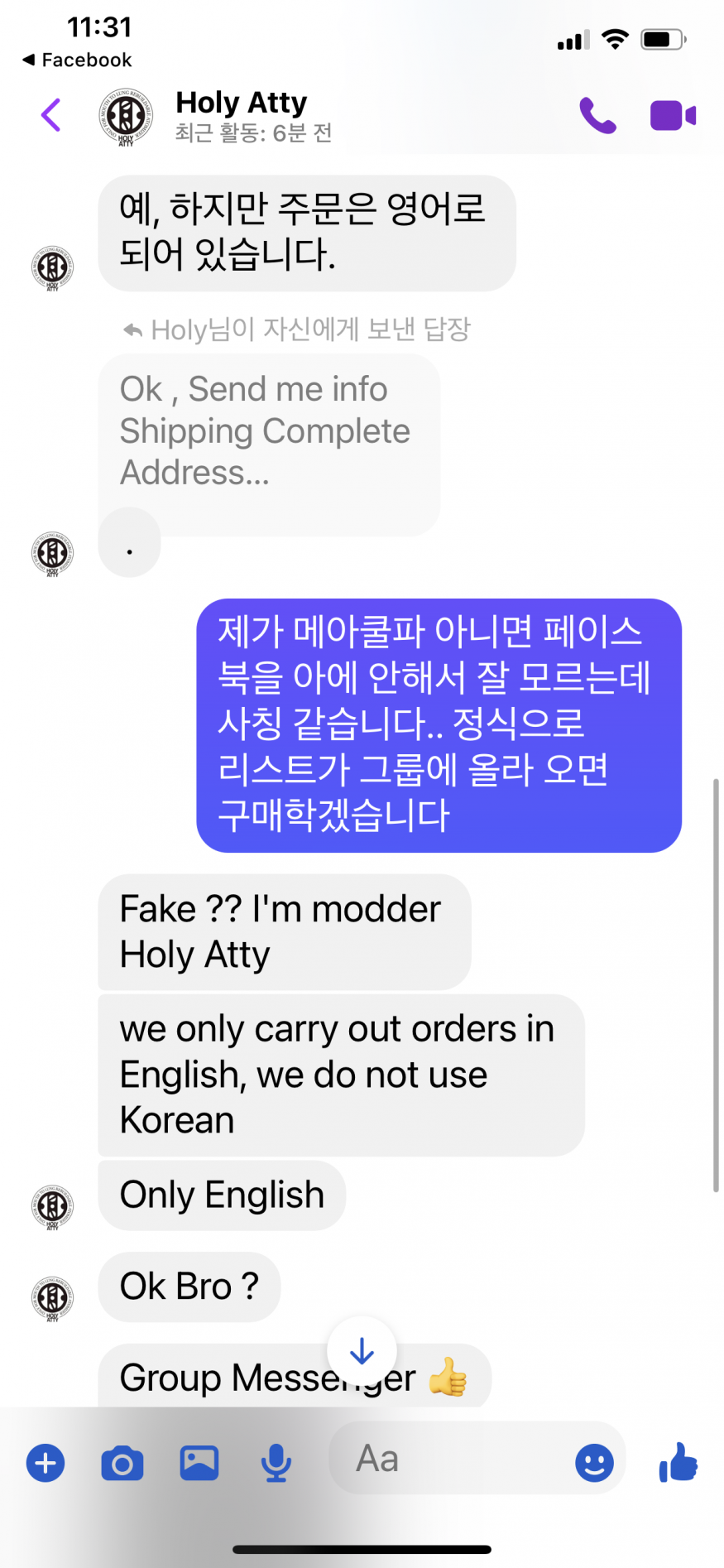Jump to latest messages with down arrow

pyautogui.click(x=362, y=1352)
